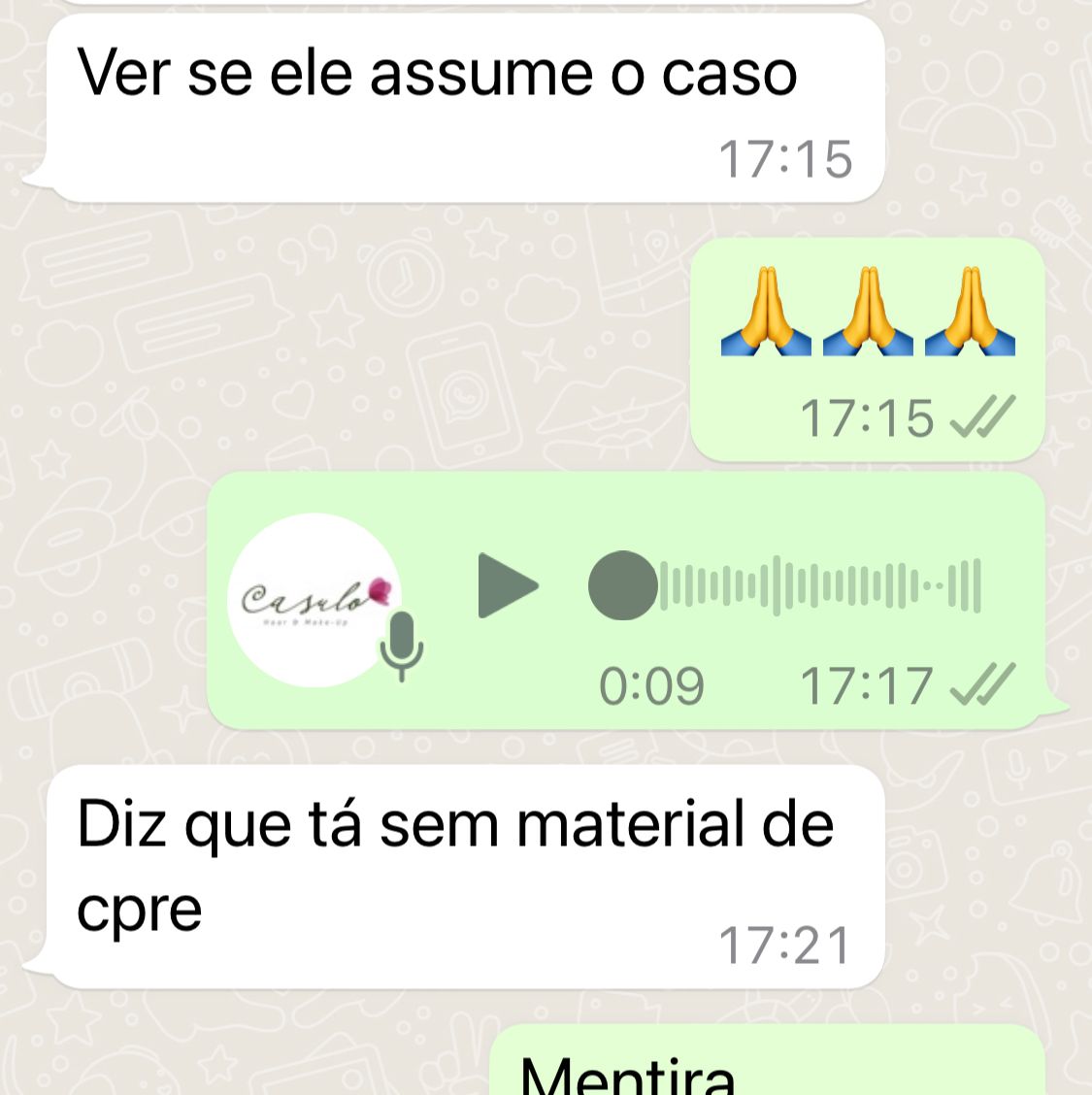Tap the voice message seek dot

pos(622,585)
